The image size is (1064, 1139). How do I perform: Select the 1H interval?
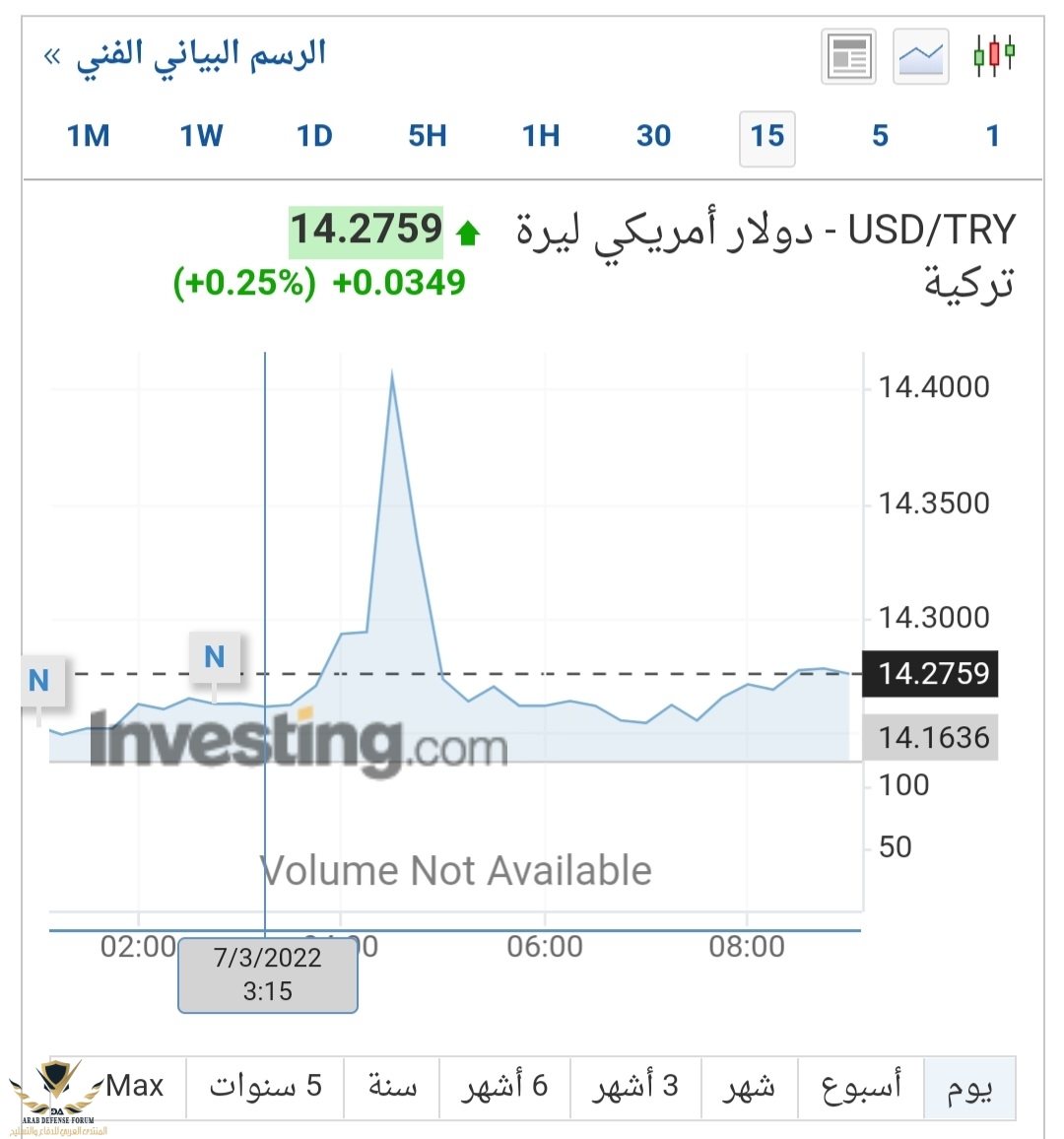(541, 136)
